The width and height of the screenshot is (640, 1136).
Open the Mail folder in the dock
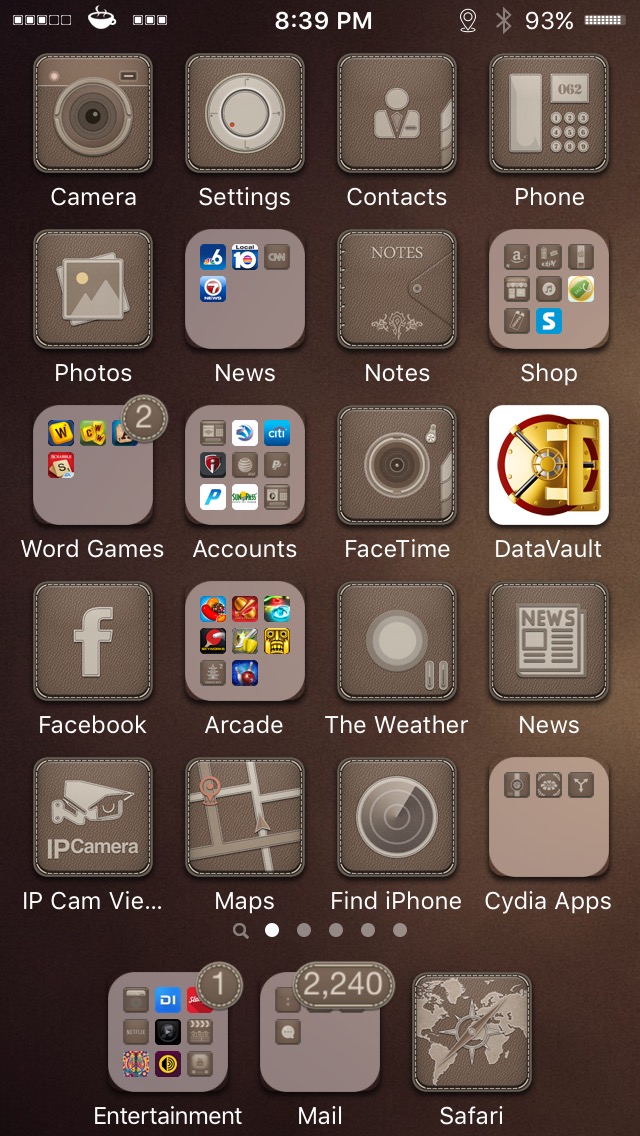click(x=320, y=1033)
